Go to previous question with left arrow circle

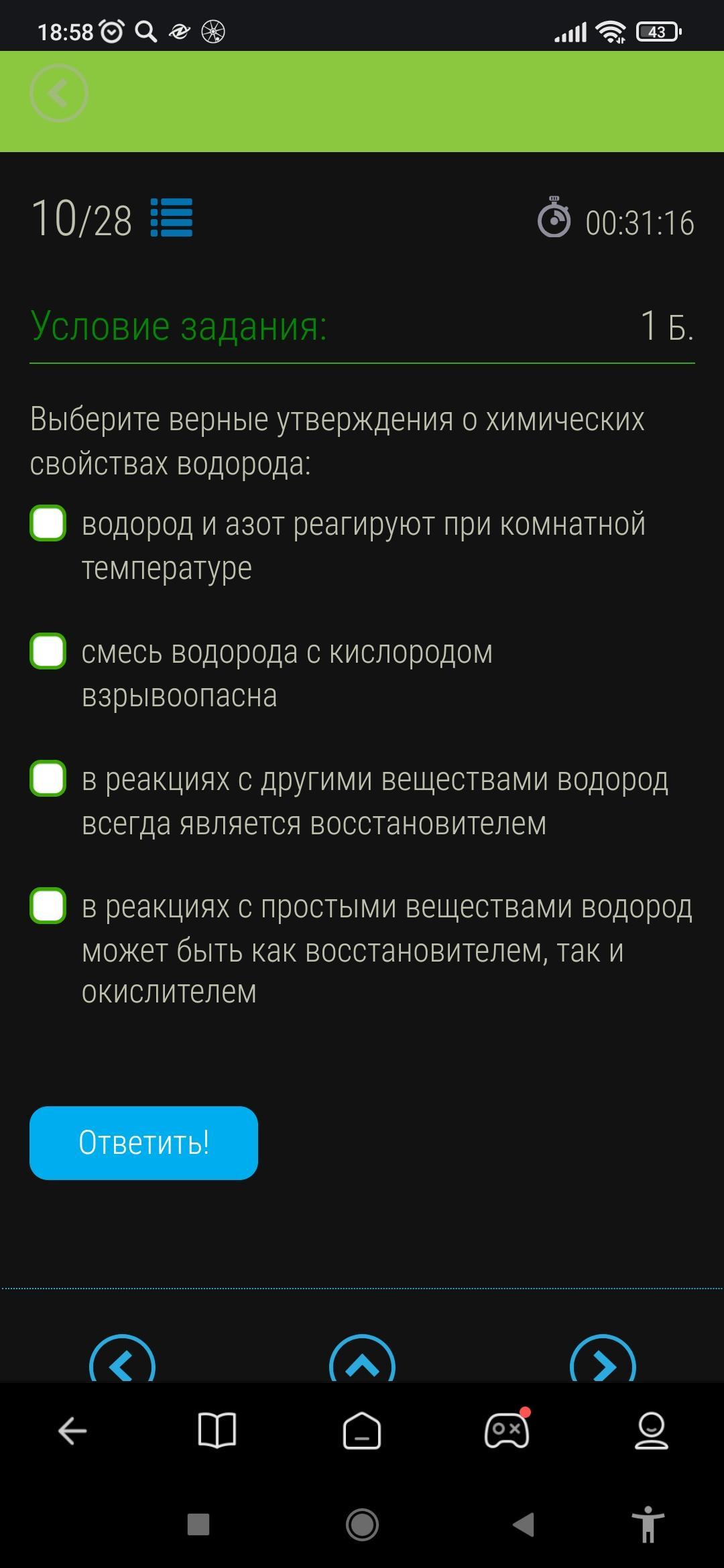(122, 1359)
